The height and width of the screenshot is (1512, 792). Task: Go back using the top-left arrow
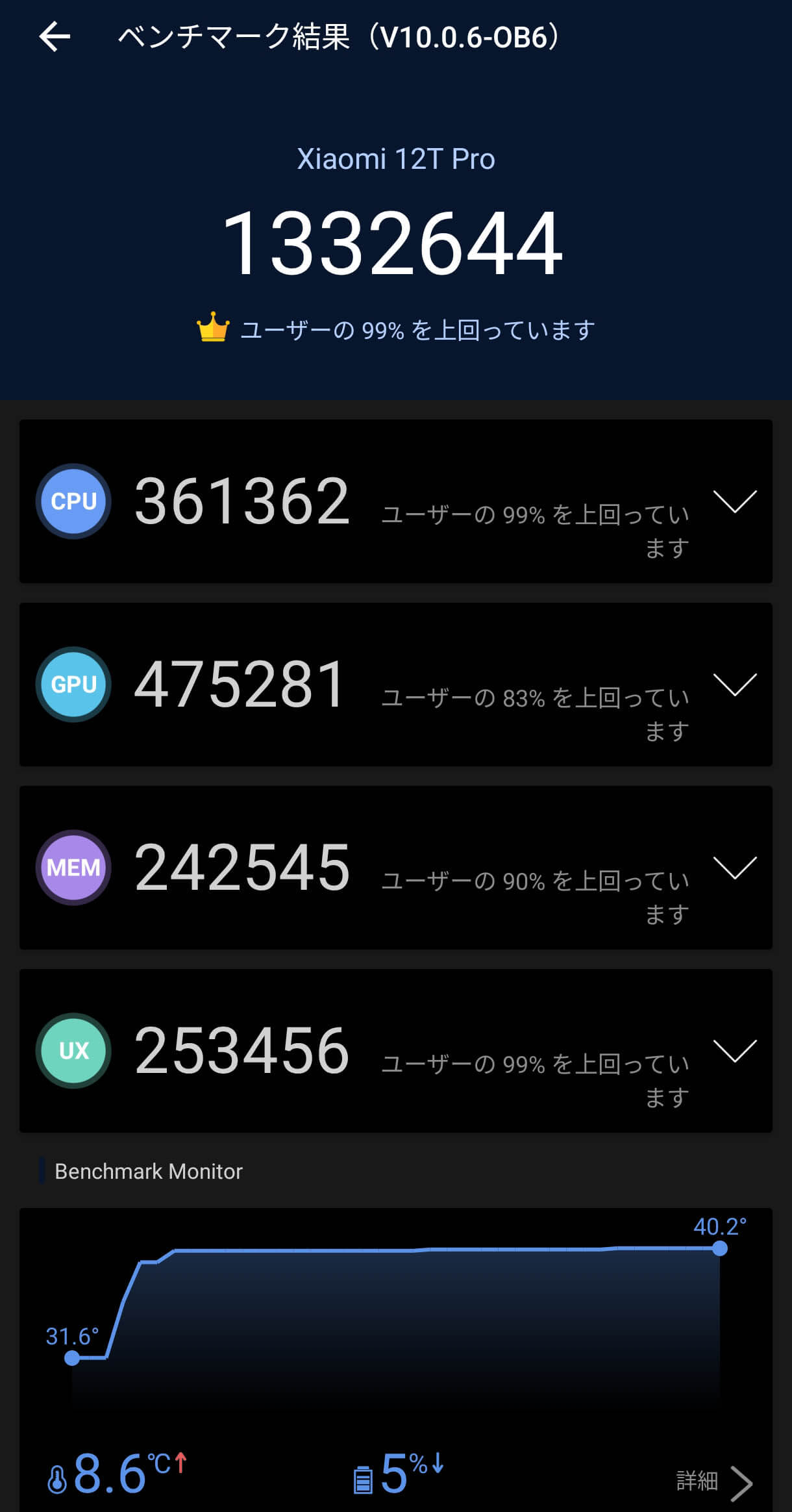55,37
